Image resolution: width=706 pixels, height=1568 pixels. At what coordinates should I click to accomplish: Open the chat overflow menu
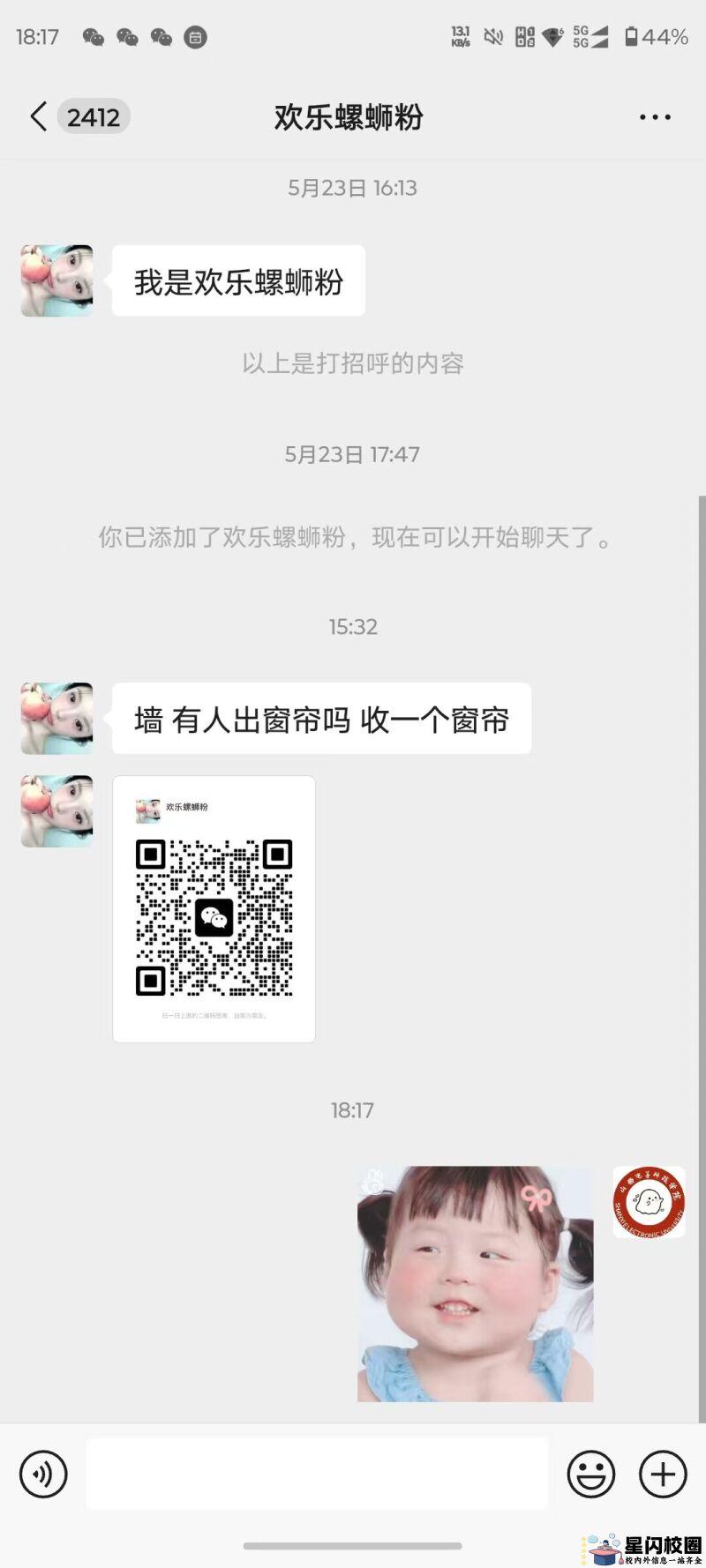tap(655, 116)
